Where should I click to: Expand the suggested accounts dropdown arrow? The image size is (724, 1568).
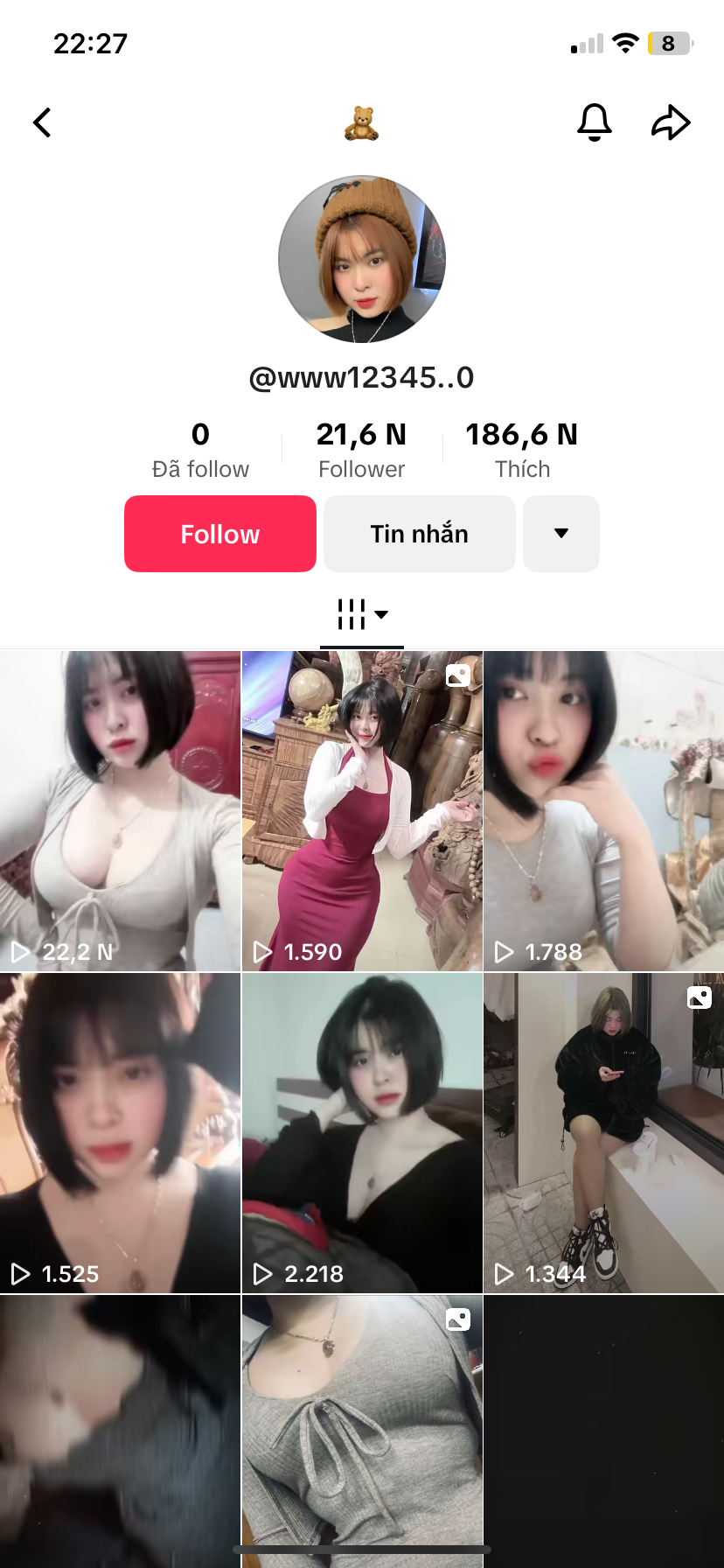pyautogui.click(x=561, y=534)
